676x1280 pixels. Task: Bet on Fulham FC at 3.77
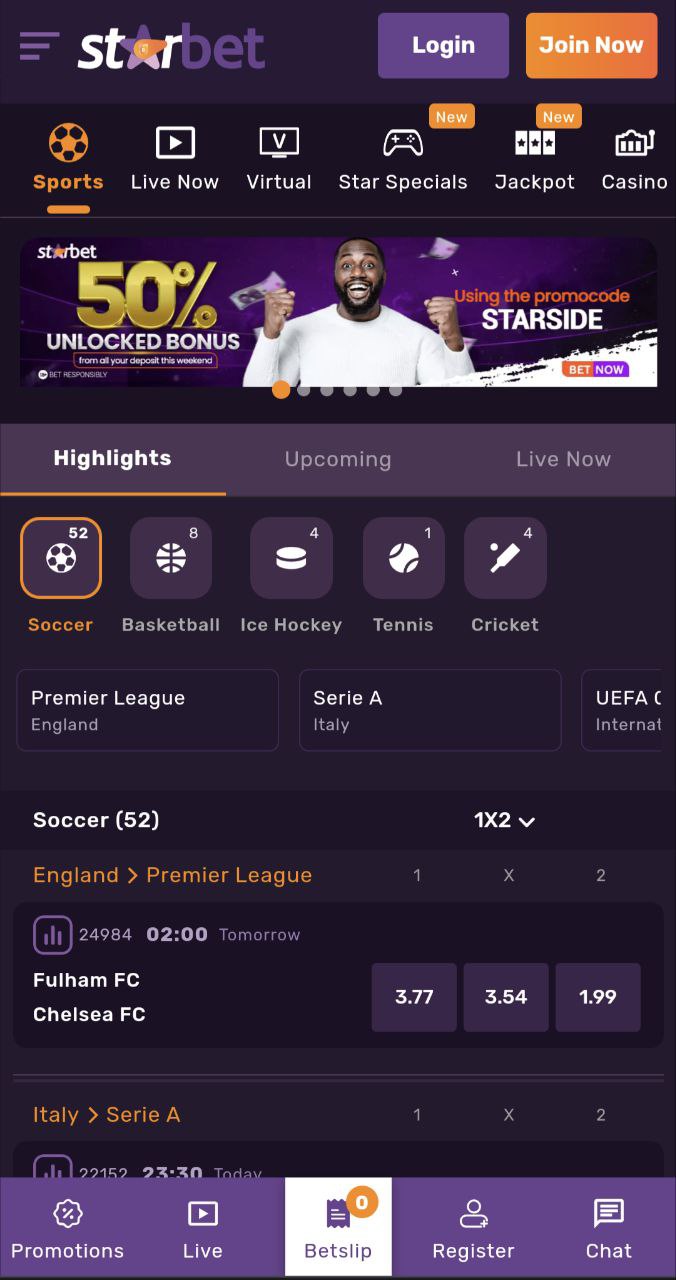click(x=414, y=997)
